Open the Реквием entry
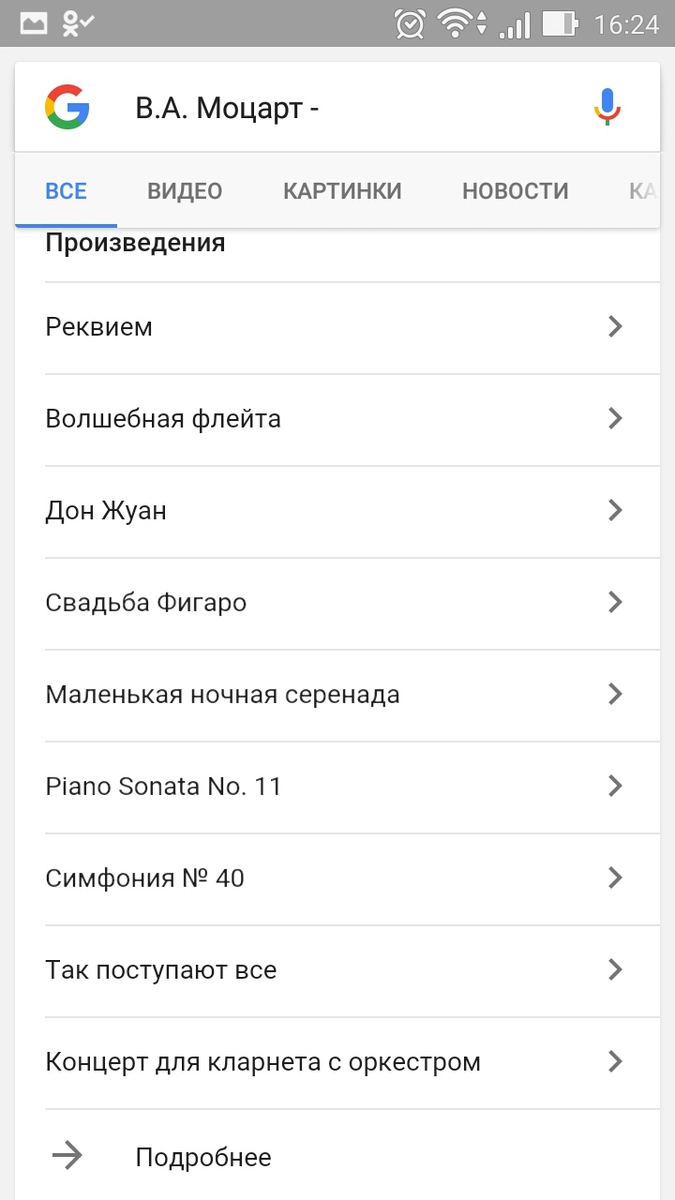Image resolution: width=675 pixels, height=1200 pixels. tap(337, 327)
